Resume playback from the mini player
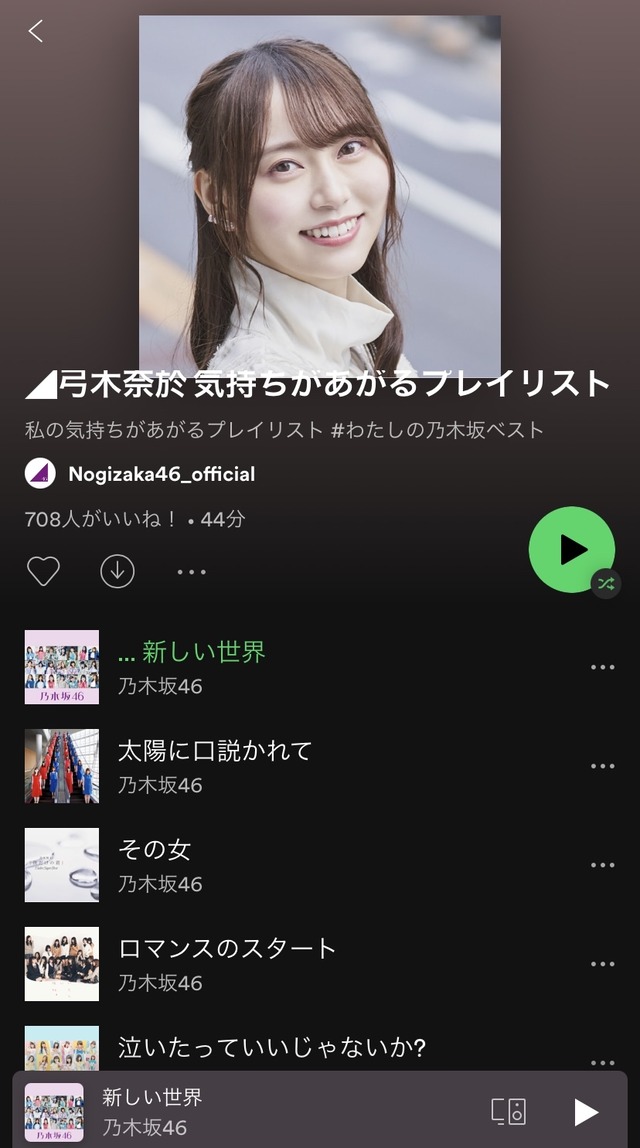This screenshot has width=640, height=1148. click(x=586, y=1111)
